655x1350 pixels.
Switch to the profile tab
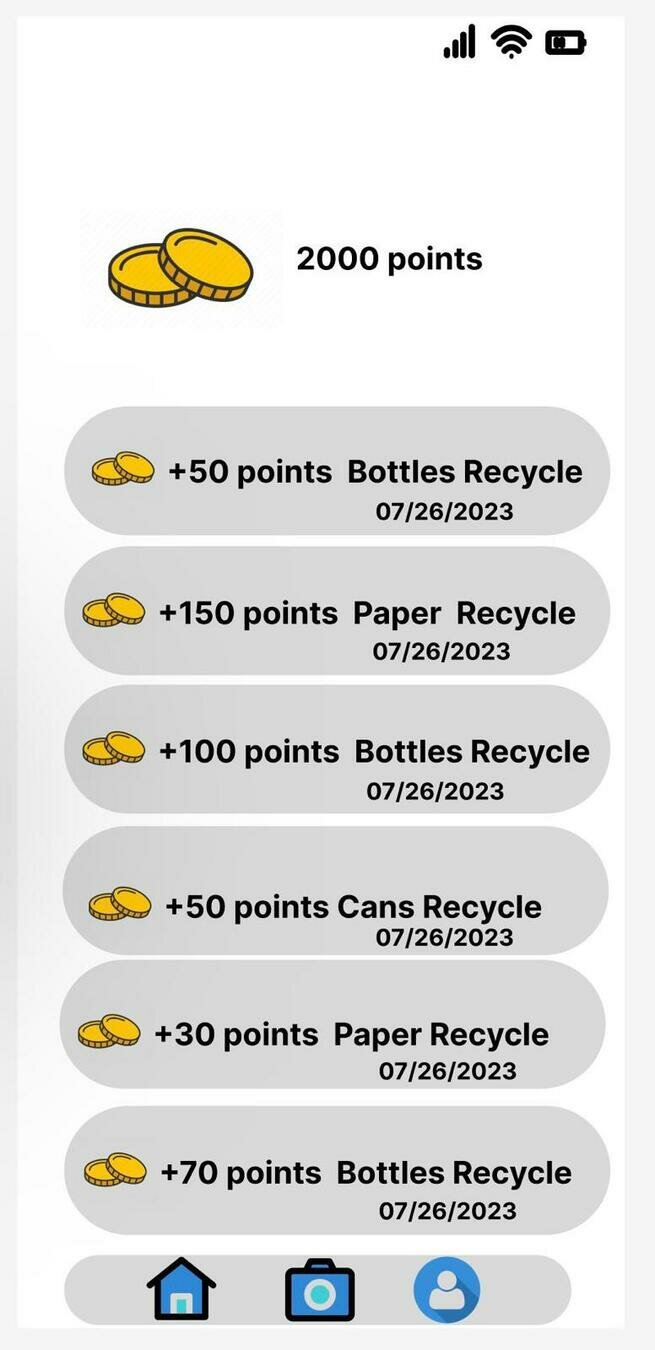click(x=447, y=1290)
